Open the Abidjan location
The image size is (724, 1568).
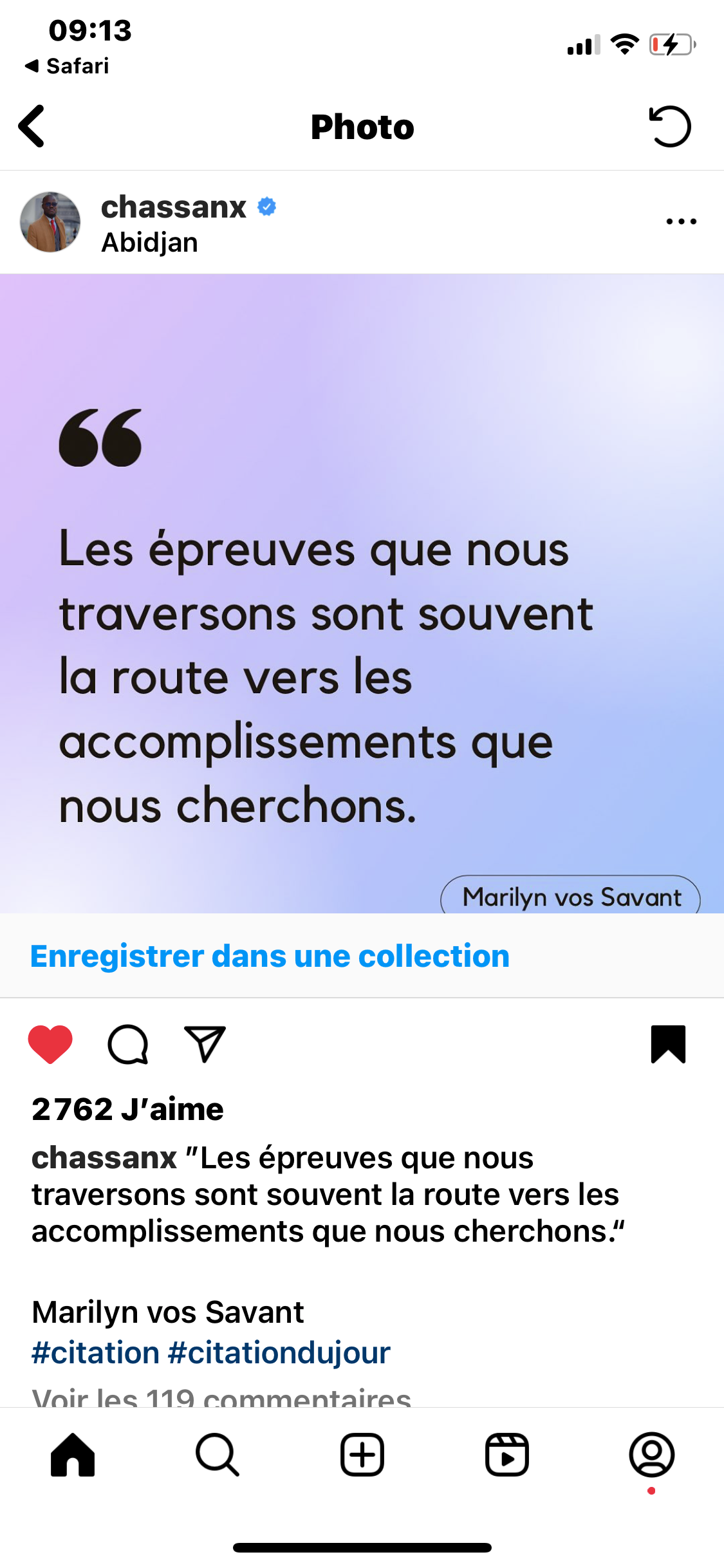pyautogui.click(x=149, y=243)
